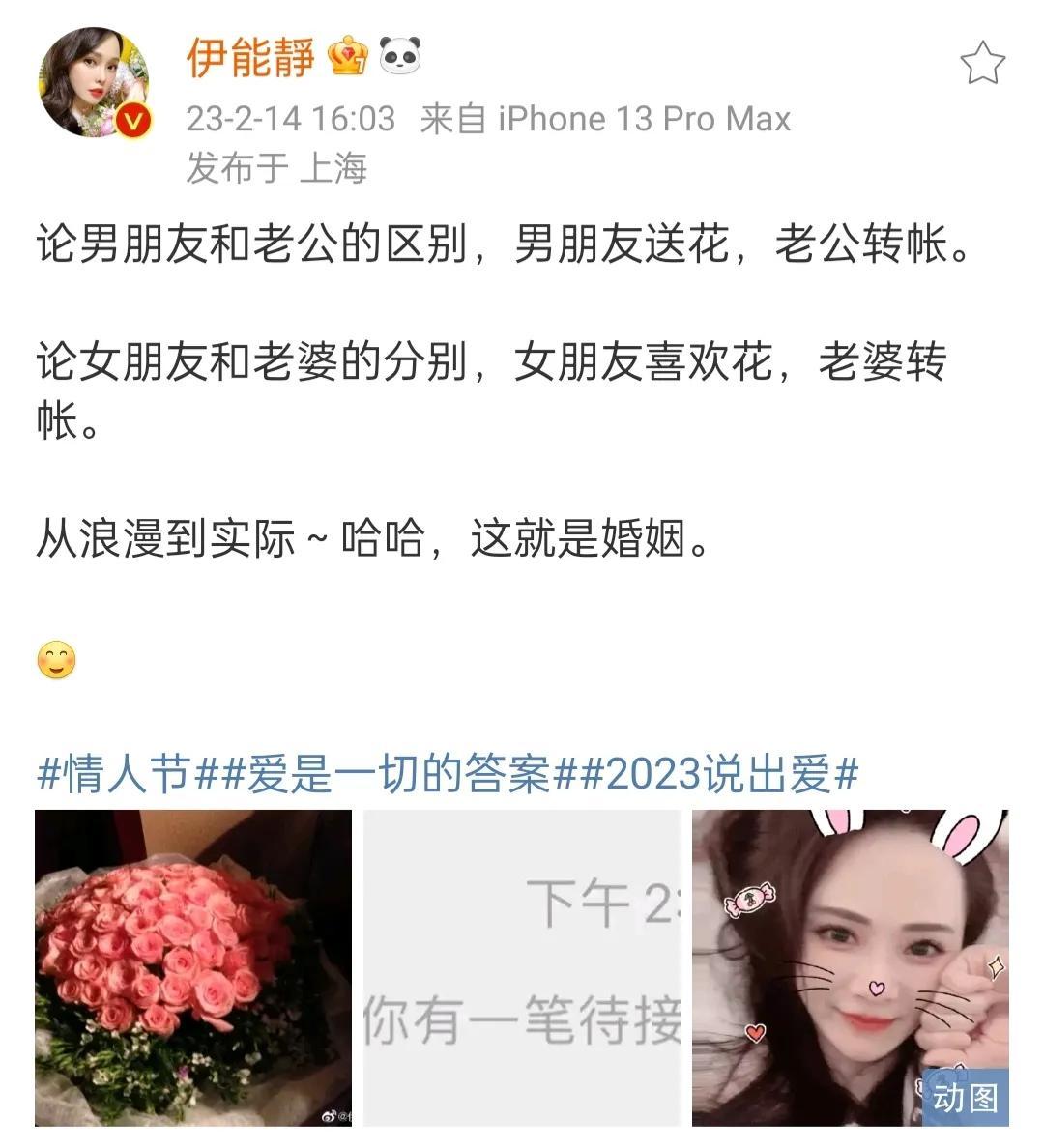
Task: View the pink roses bouquet photo
Action: [193, 967]
